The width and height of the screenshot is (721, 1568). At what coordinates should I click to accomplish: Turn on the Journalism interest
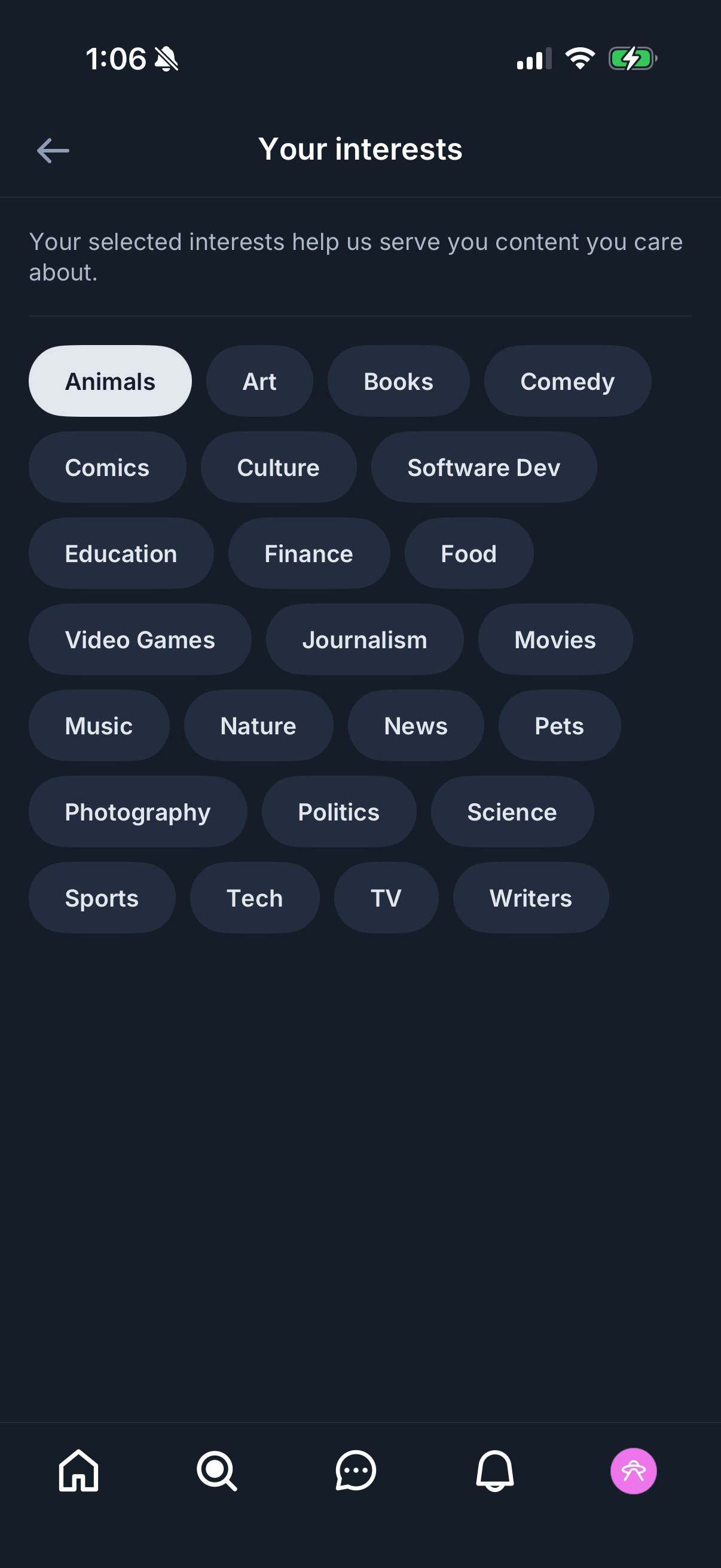pyautogui.click(x=364, y=639)
